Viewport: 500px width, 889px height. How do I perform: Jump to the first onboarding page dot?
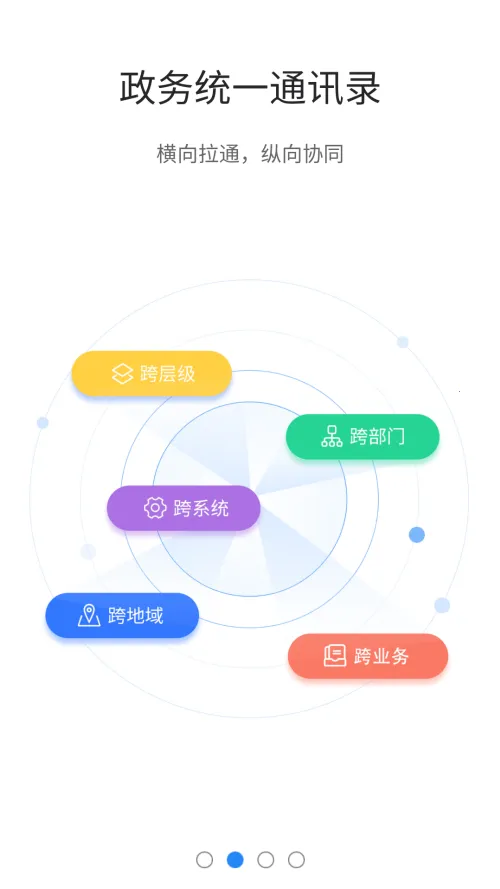click(205, 860)
